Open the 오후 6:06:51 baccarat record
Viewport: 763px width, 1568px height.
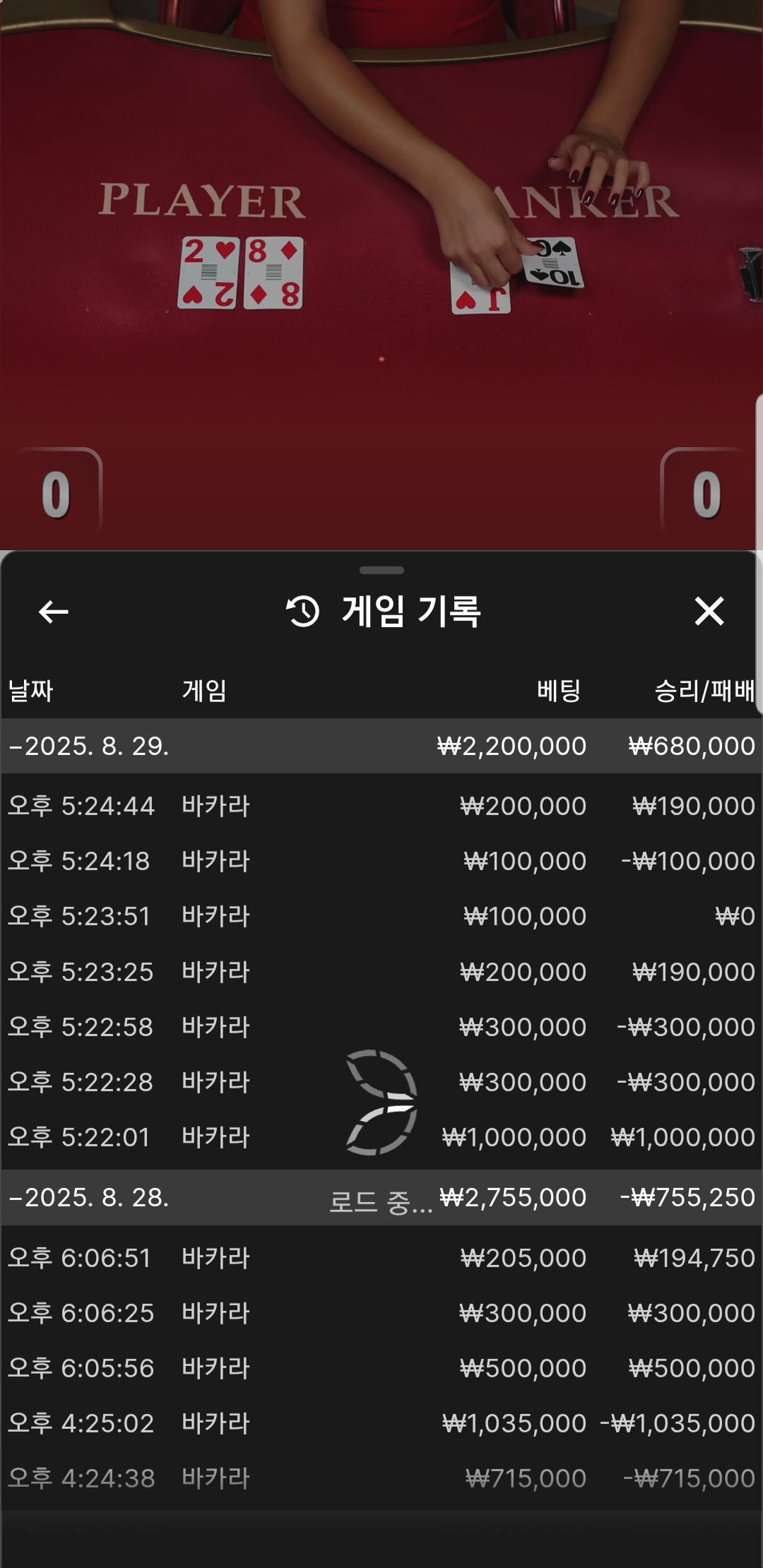pyautogui.click(x=381, y=1258)
